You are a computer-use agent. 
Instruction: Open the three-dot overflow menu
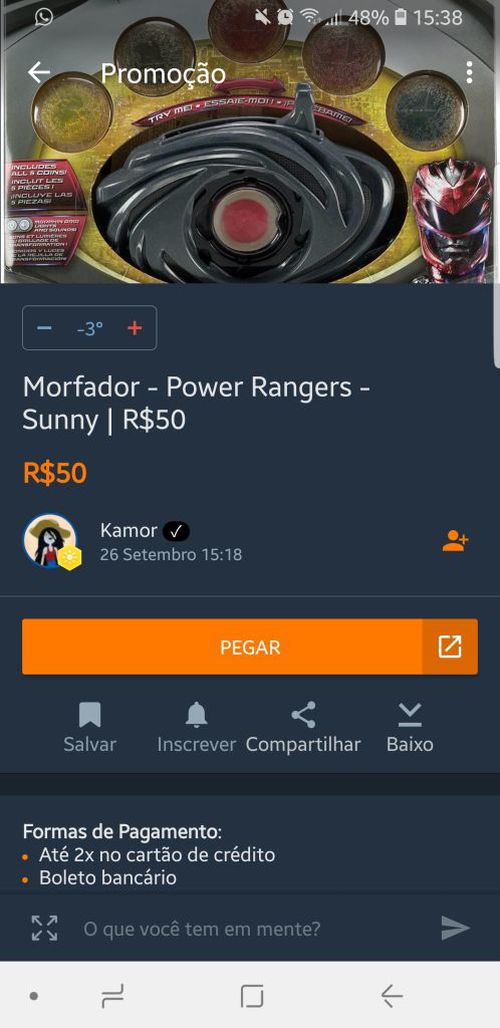coord(469,73)
